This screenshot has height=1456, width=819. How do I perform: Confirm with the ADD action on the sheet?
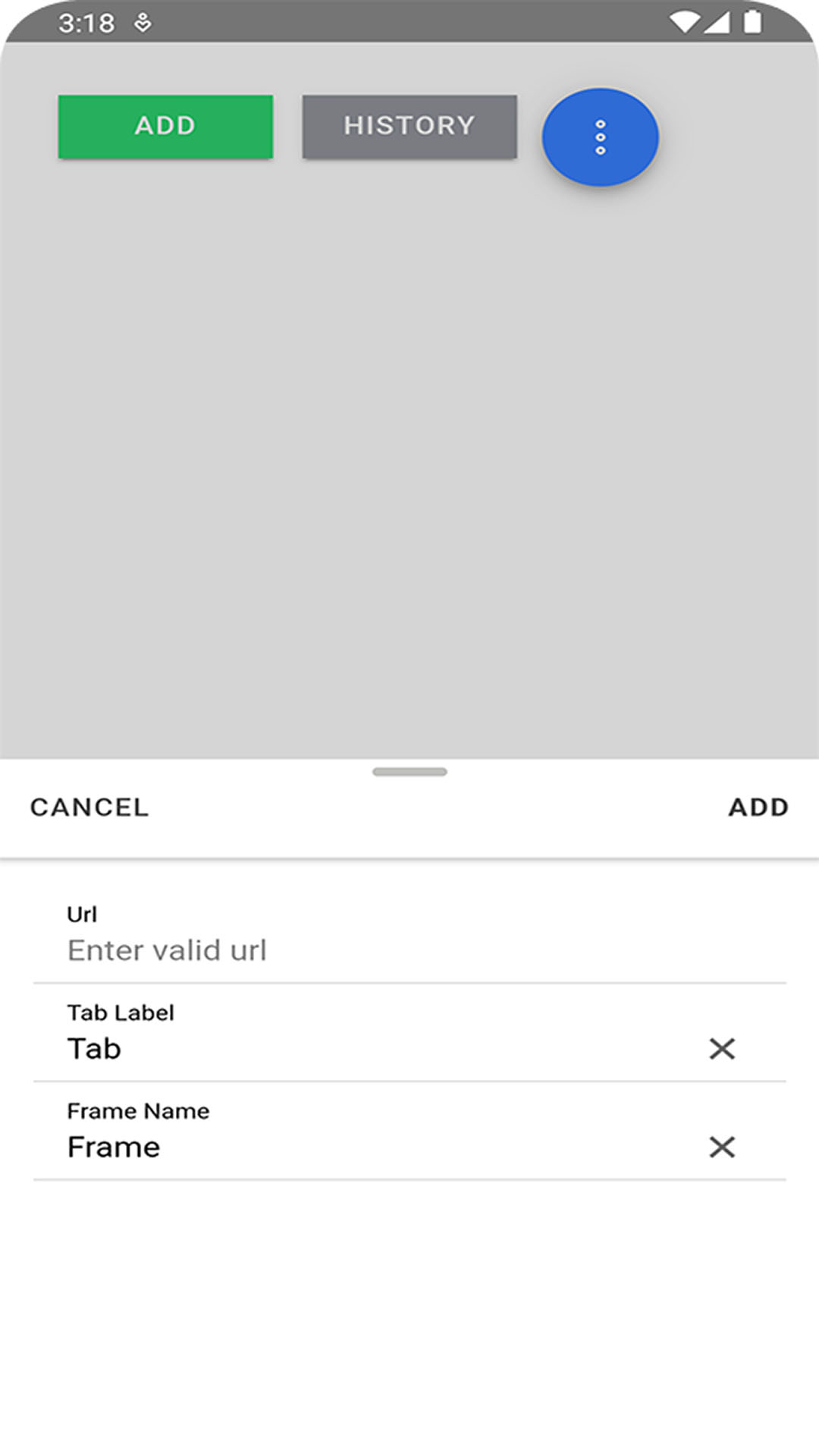tap(758, 806)
